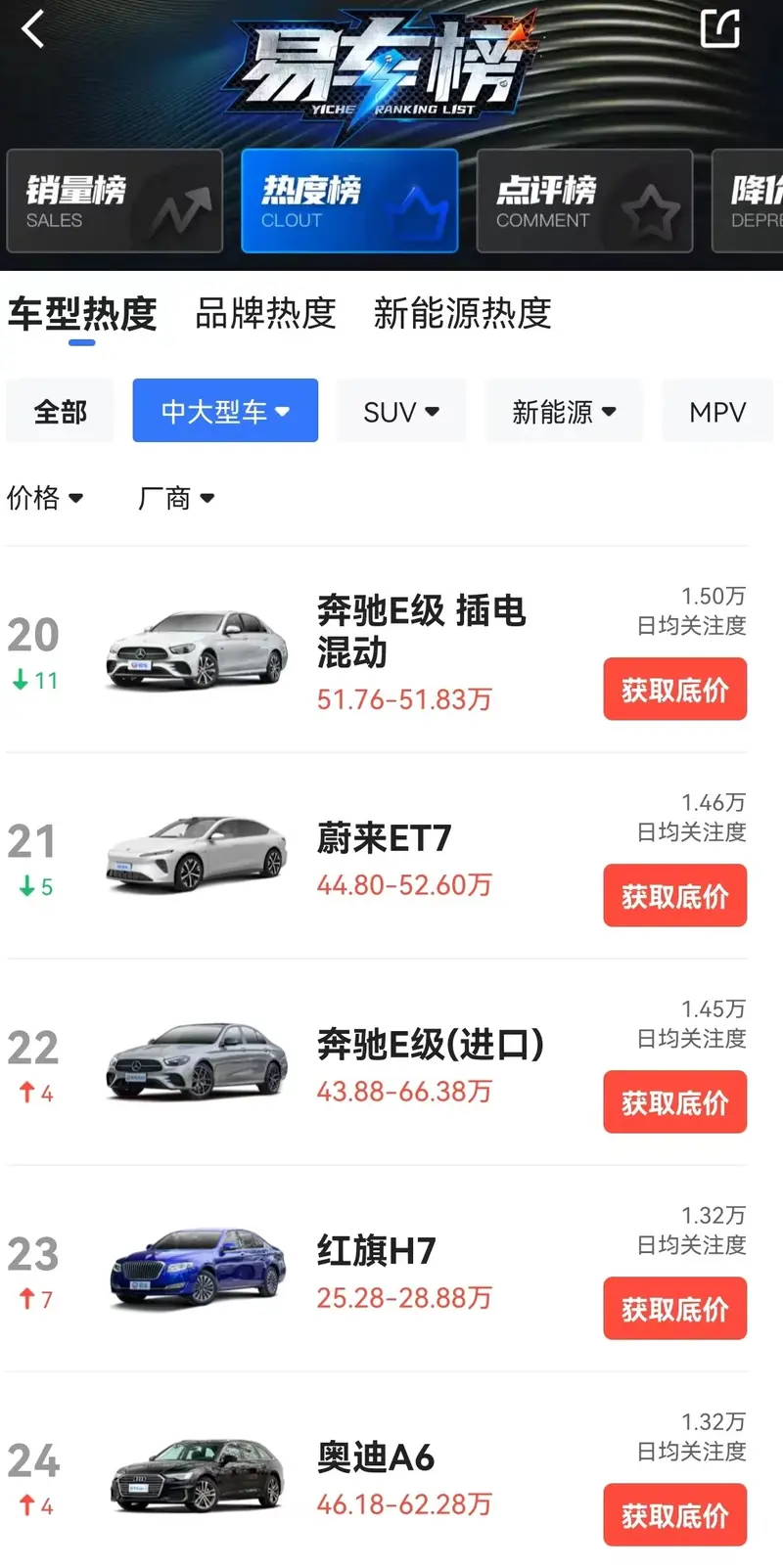Get the lowest price for 奔驰E级(进口)

674,1102
